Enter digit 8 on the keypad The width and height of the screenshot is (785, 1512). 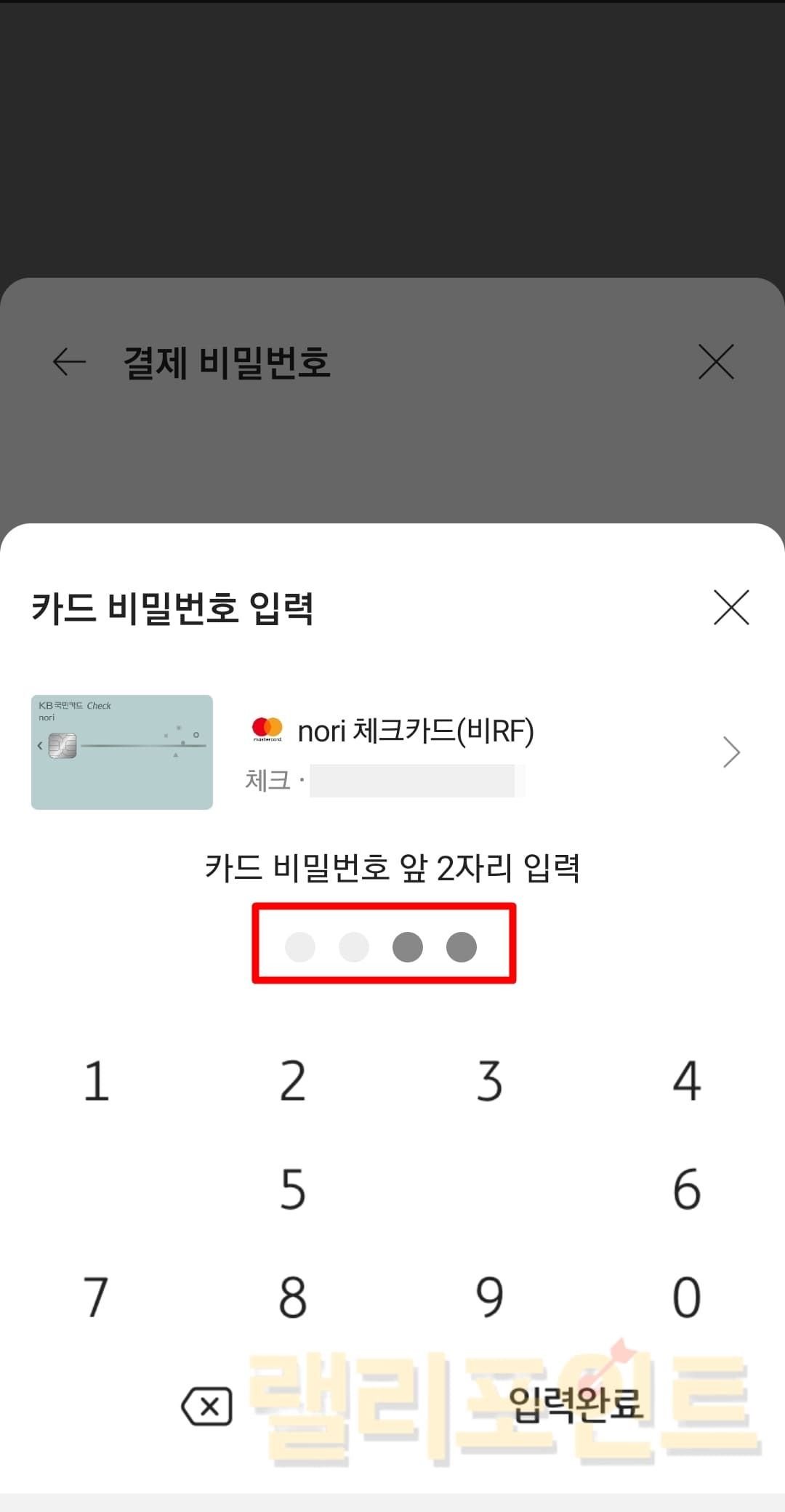[x=293, y=1298]
